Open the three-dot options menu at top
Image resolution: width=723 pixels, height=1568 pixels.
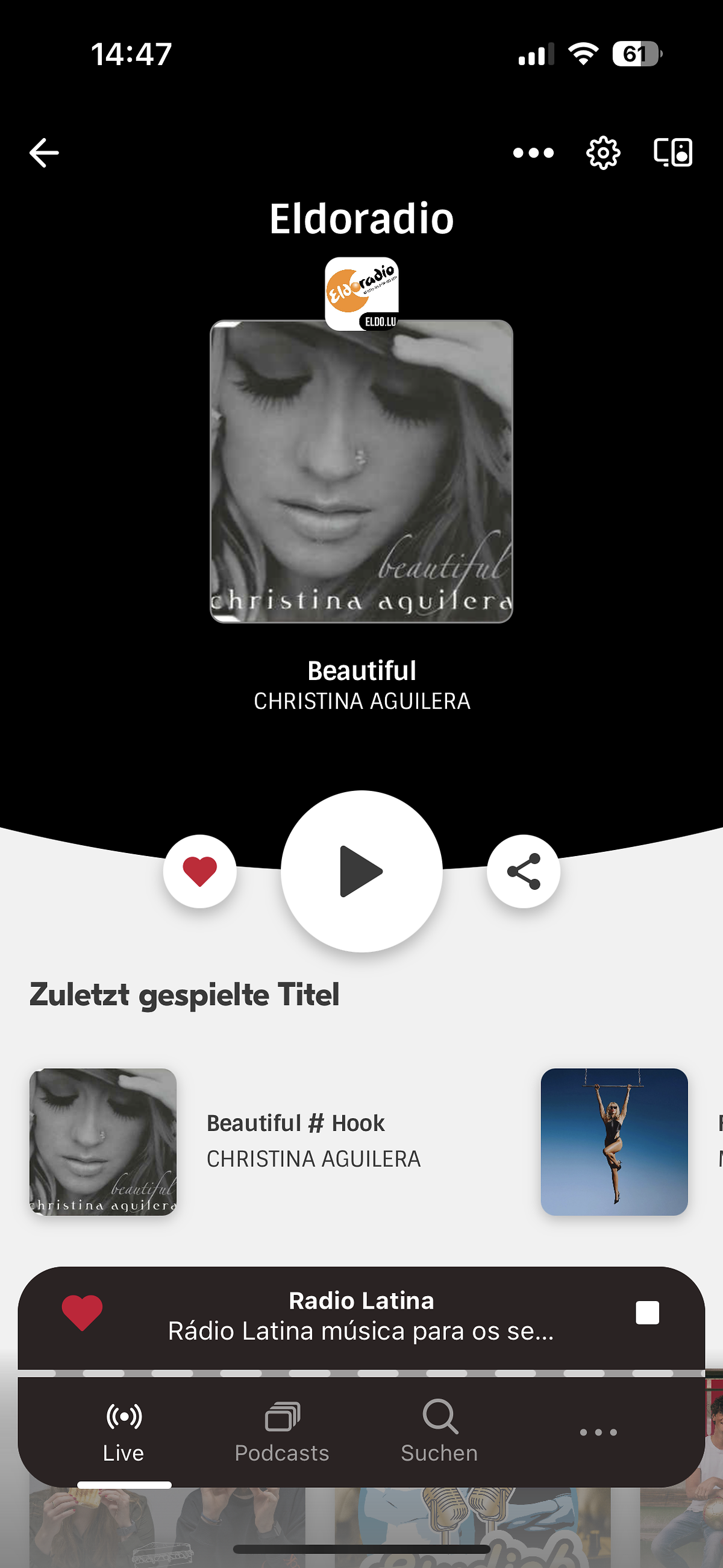[533, 152]
